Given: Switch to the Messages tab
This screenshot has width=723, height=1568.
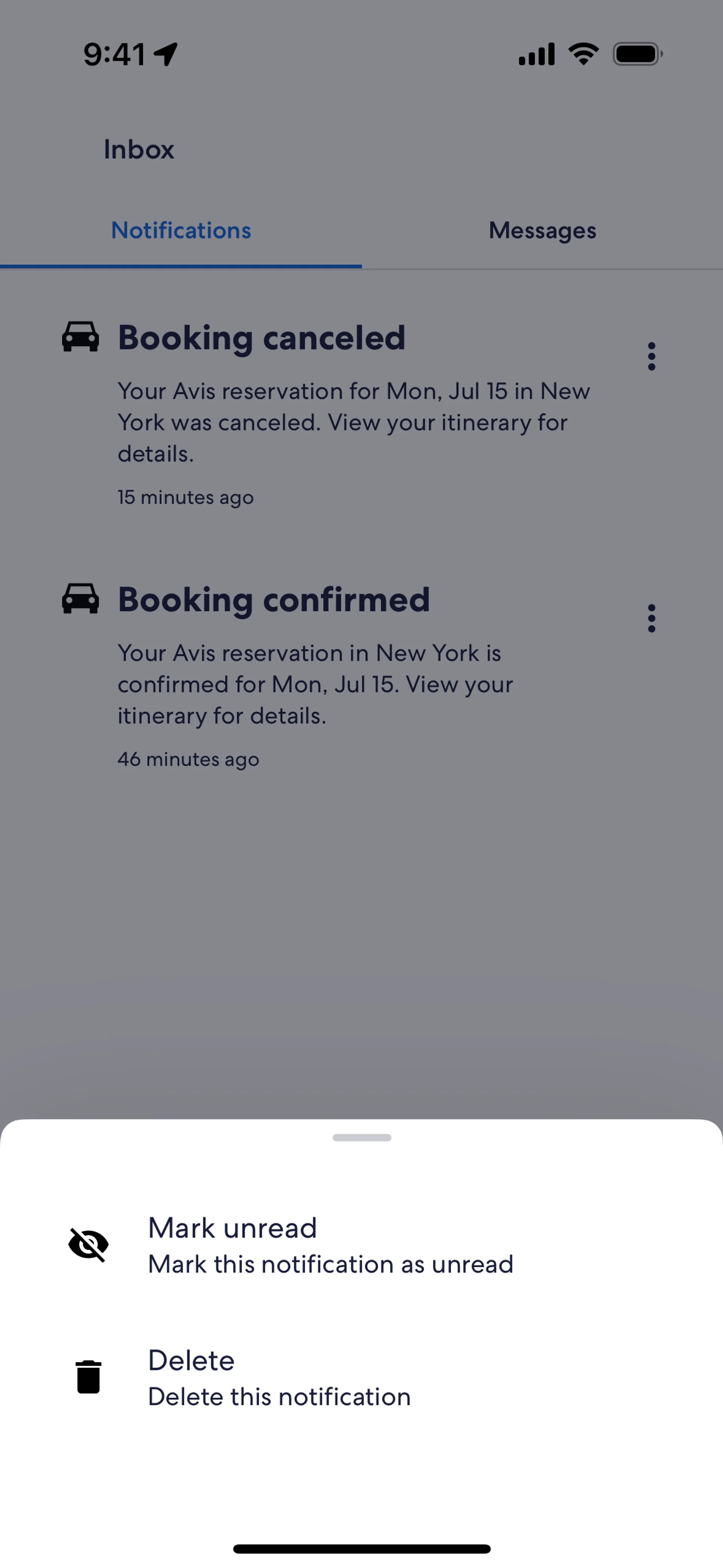Looking at the screenshot, I should (x=542, y=231).
